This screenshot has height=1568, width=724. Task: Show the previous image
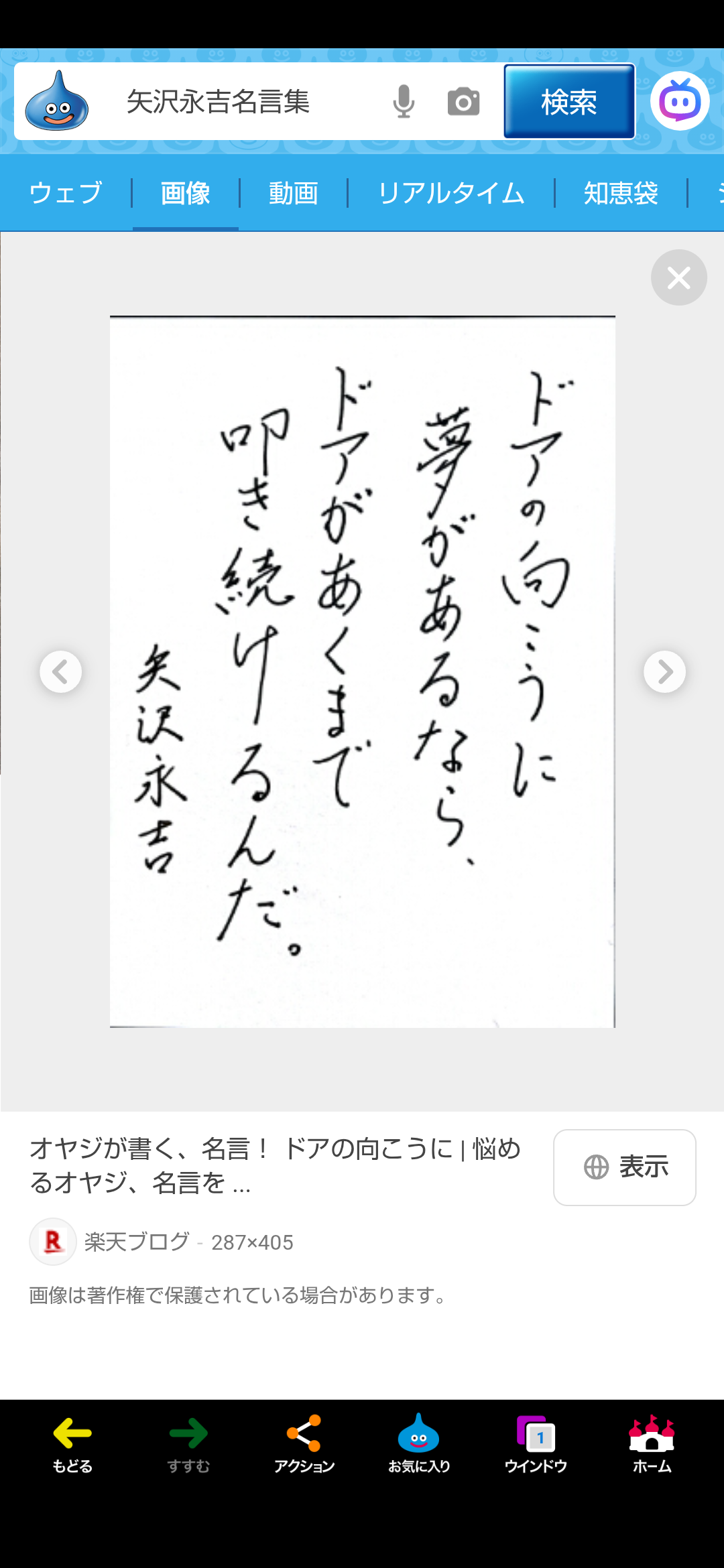(61, 671)
